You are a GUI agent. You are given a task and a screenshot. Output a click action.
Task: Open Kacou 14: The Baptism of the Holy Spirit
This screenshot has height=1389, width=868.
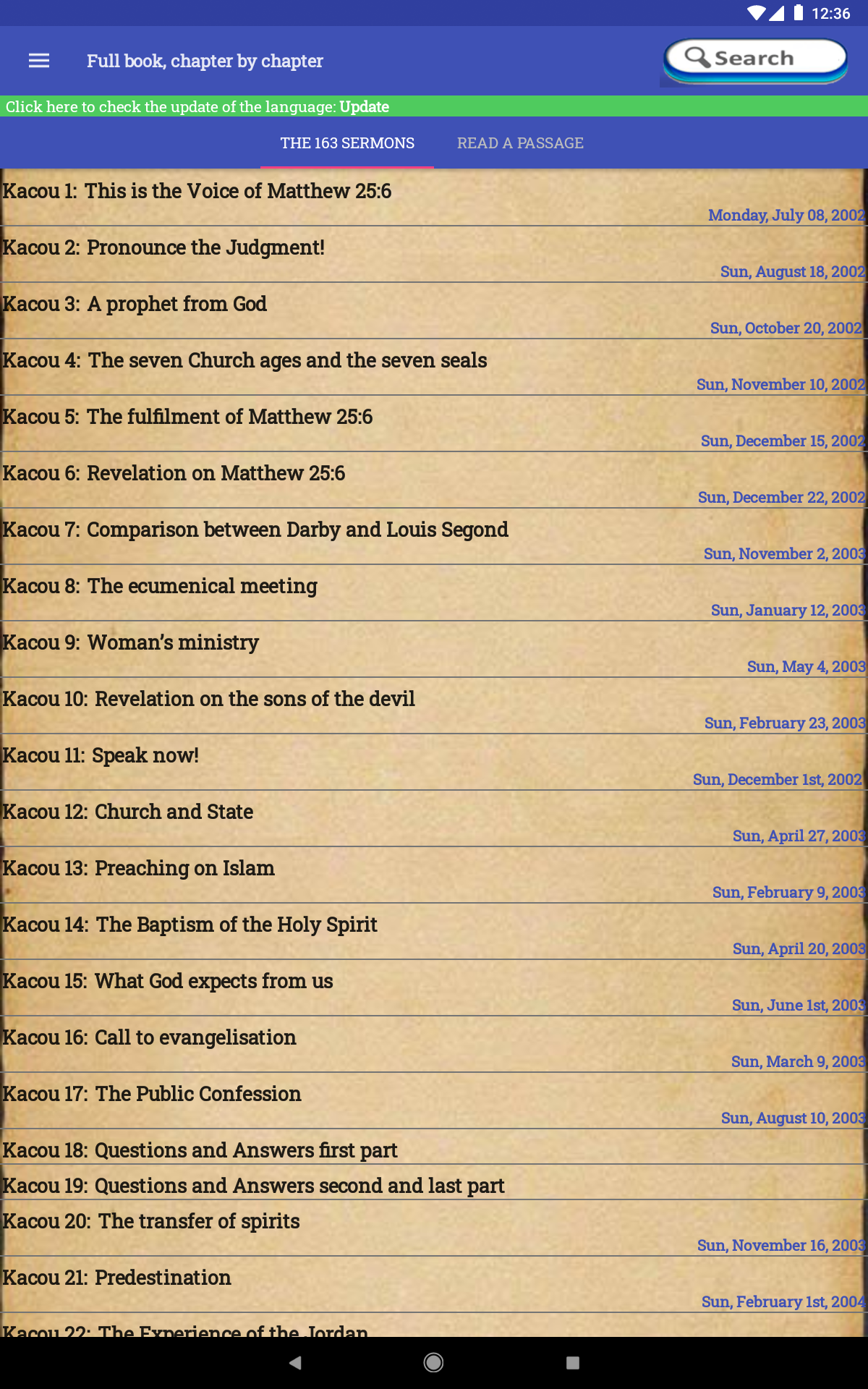click(x=434, y=931)
